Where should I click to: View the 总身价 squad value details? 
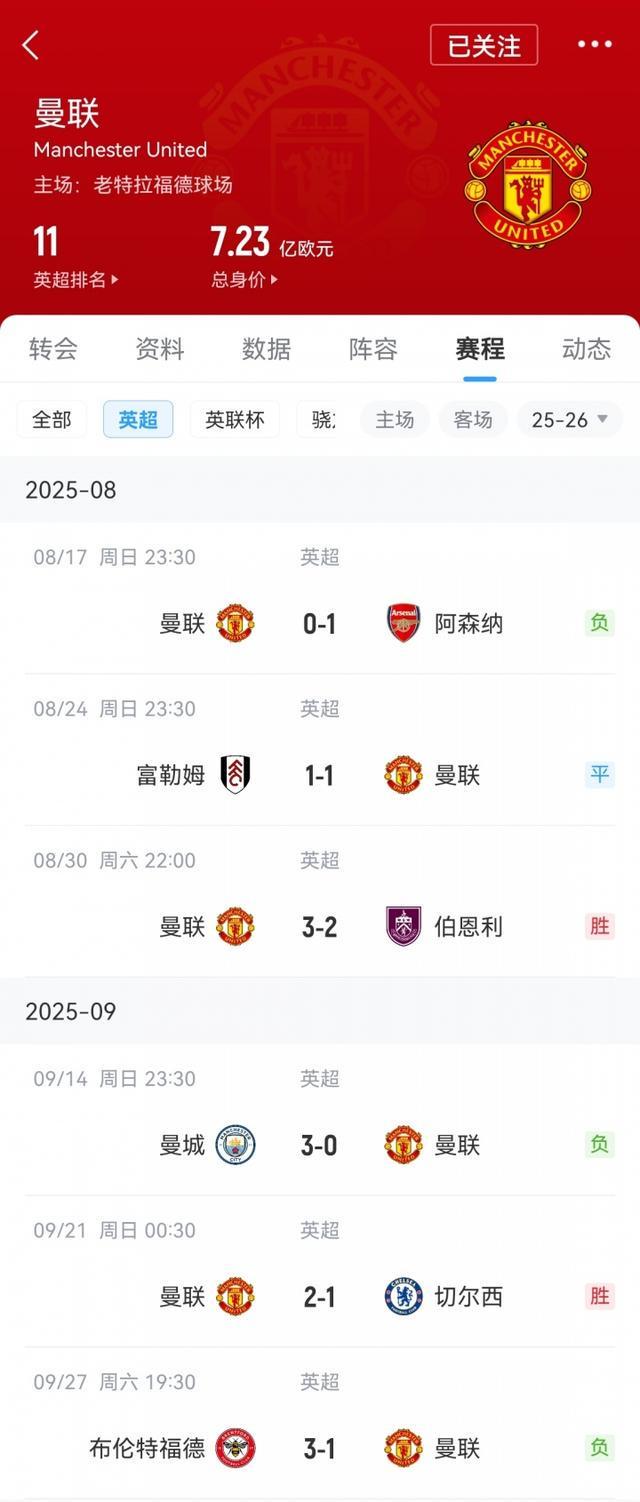[244, 280]
